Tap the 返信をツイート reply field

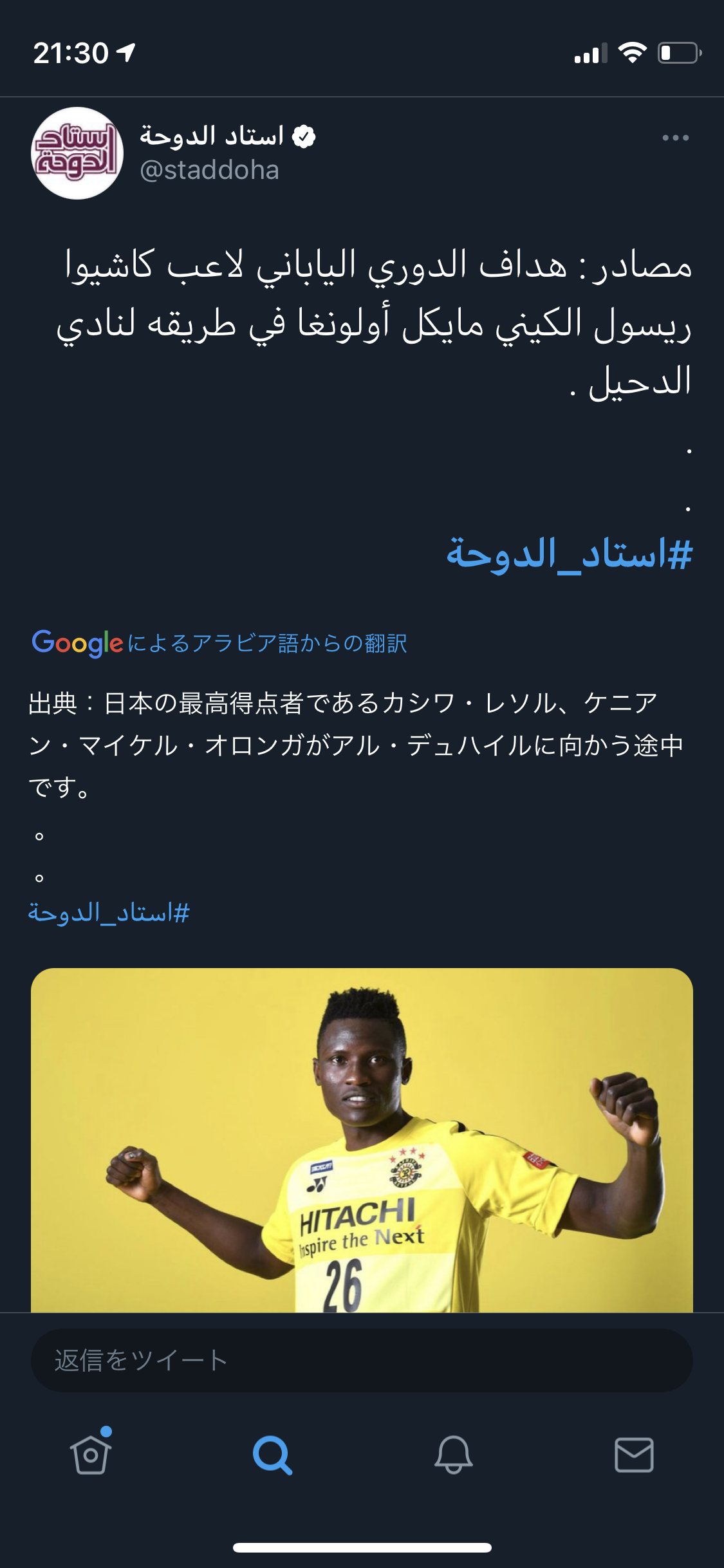pyautogui.click(x=362, y=1360)
